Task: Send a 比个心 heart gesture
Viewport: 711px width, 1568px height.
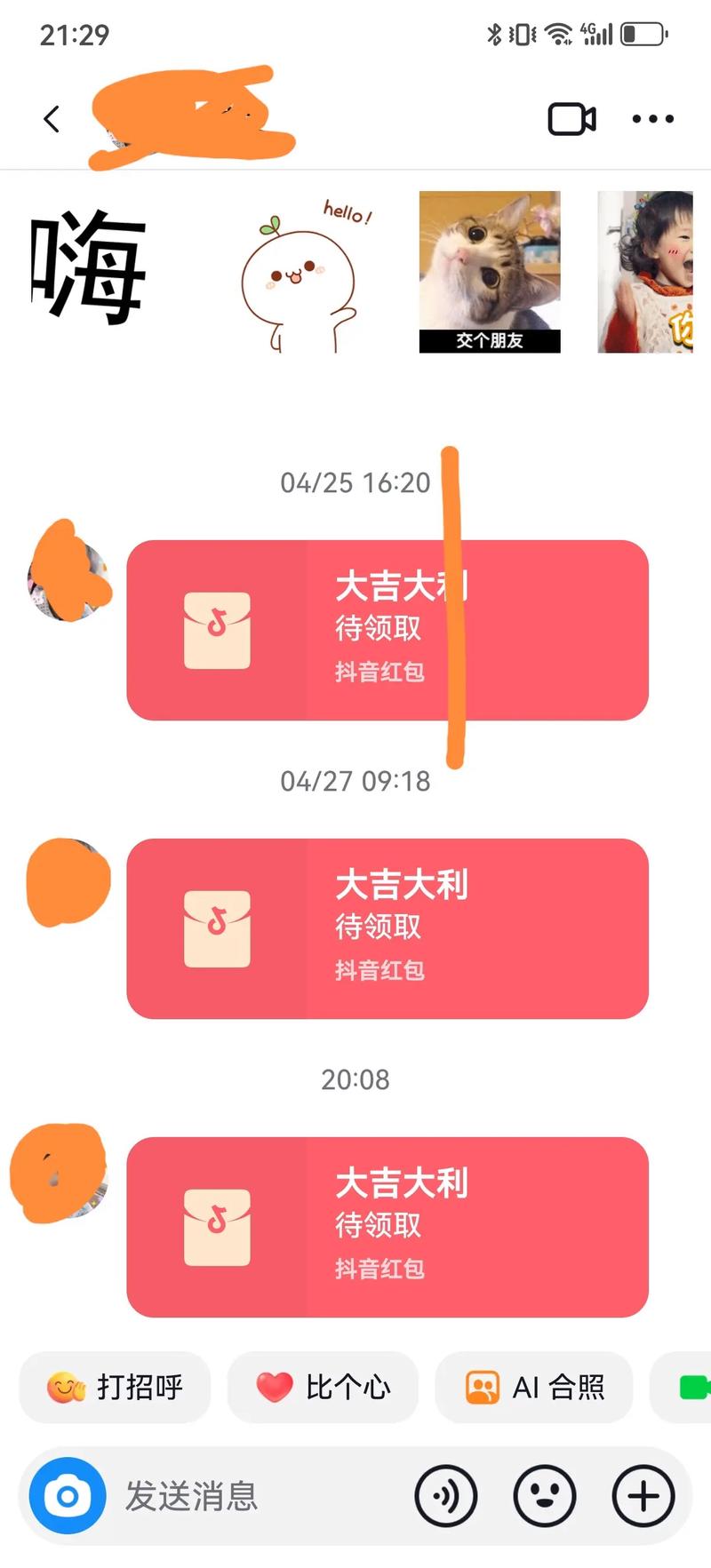Action: click(x=323, y=1387)
